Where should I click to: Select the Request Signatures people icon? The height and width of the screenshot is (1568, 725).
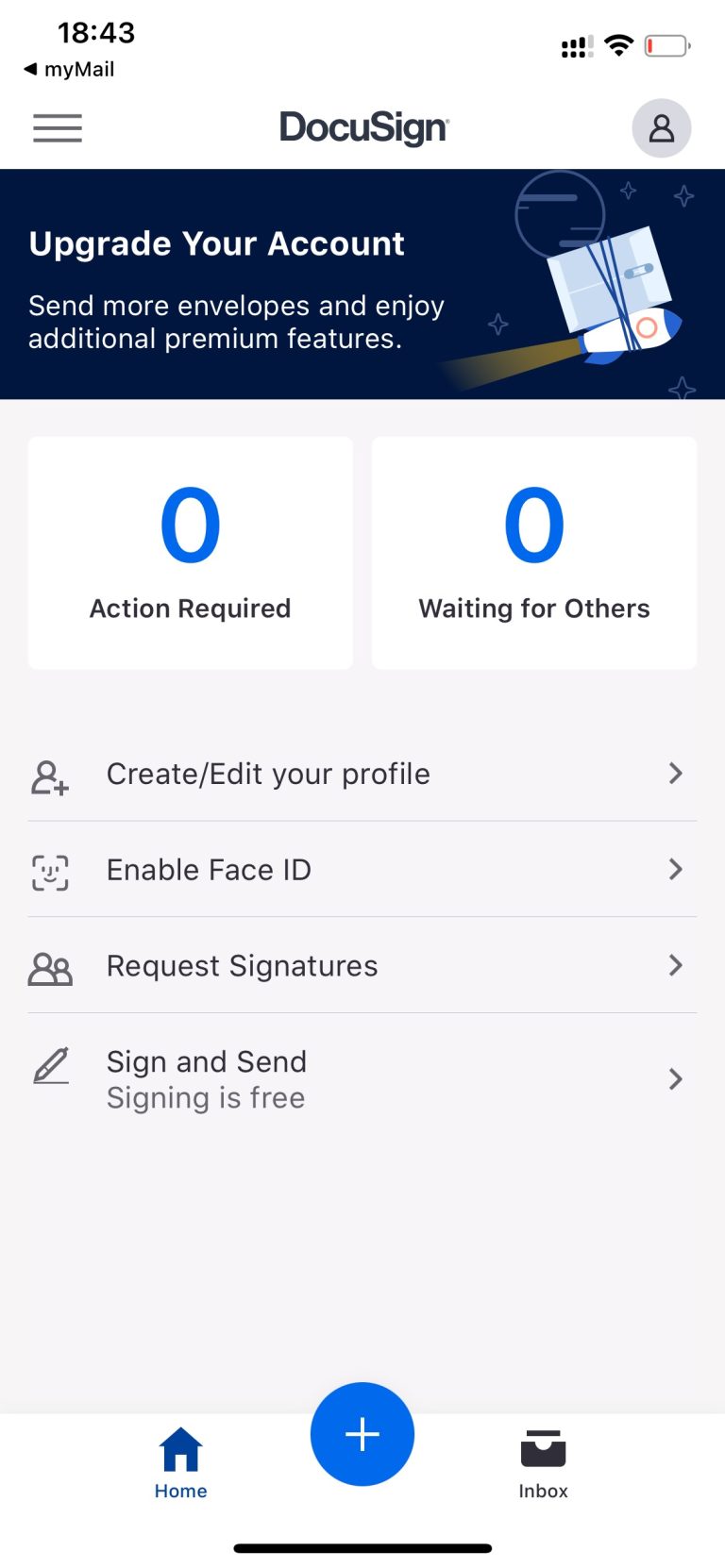point(49,966)
